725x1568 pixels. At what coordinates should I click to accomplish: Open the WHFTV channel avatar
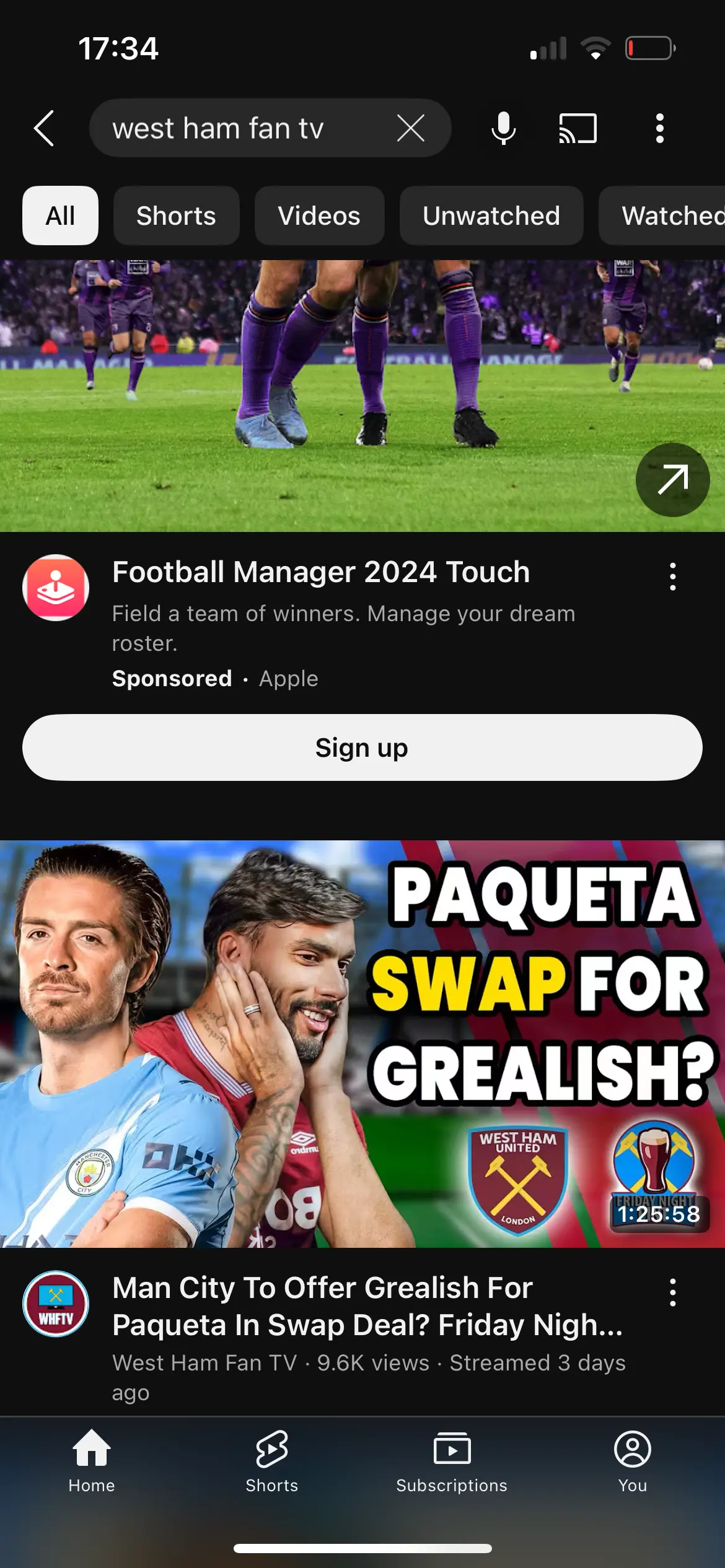(x=56, y=1304)
